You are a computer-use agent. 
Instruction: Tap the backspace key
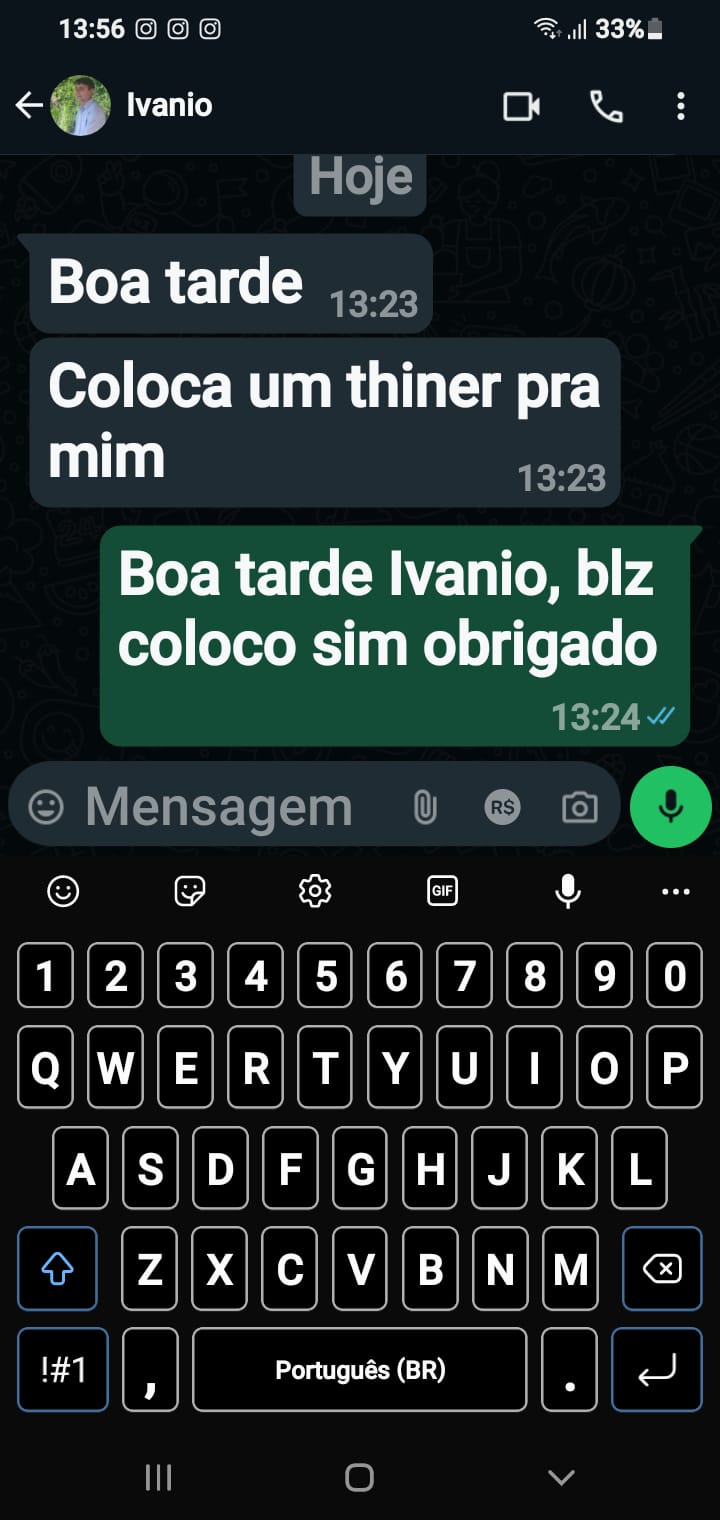coord(661,1269)
